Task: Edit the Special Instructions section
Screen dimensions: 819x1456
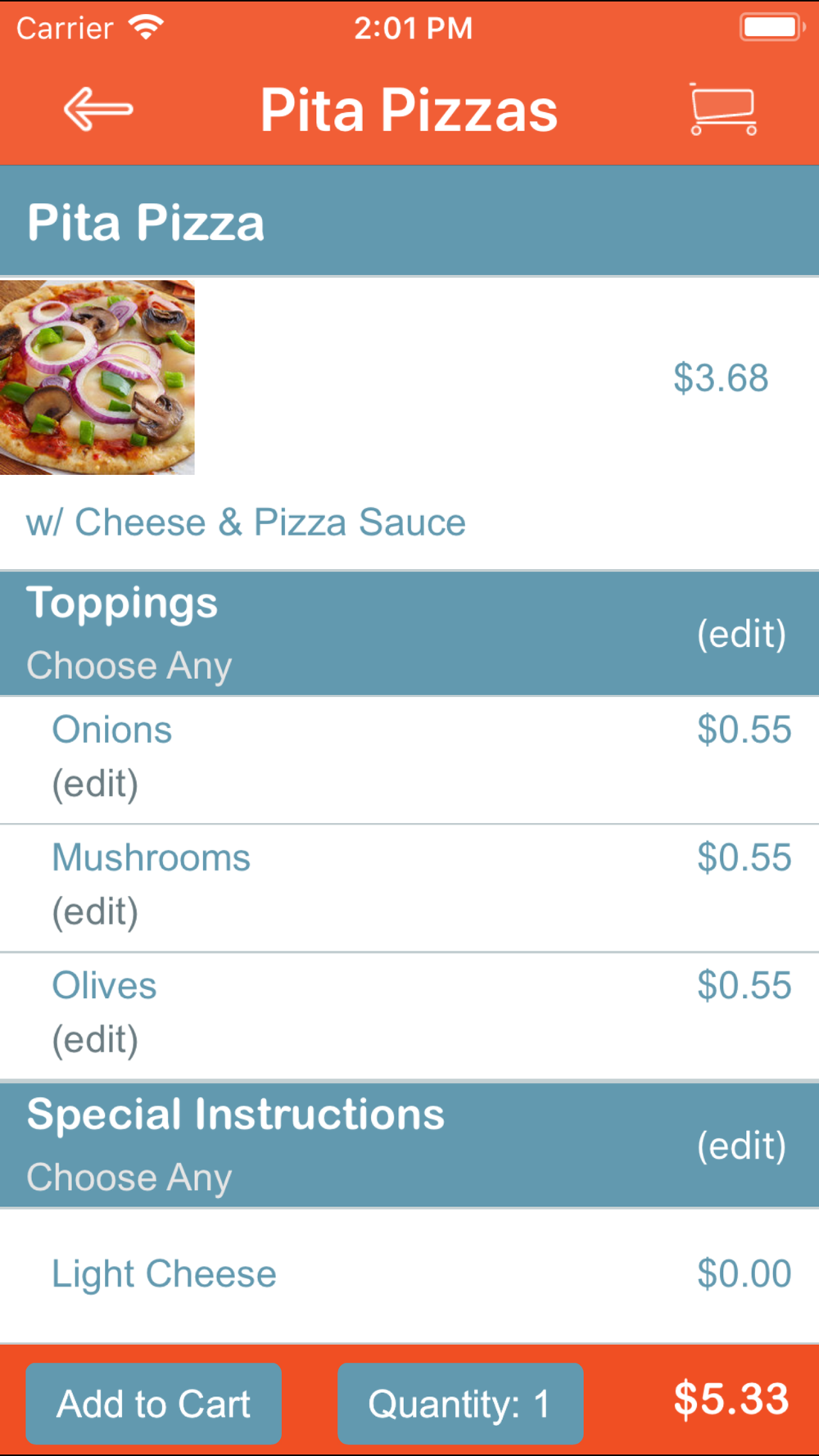Action: coord(741,1146)
